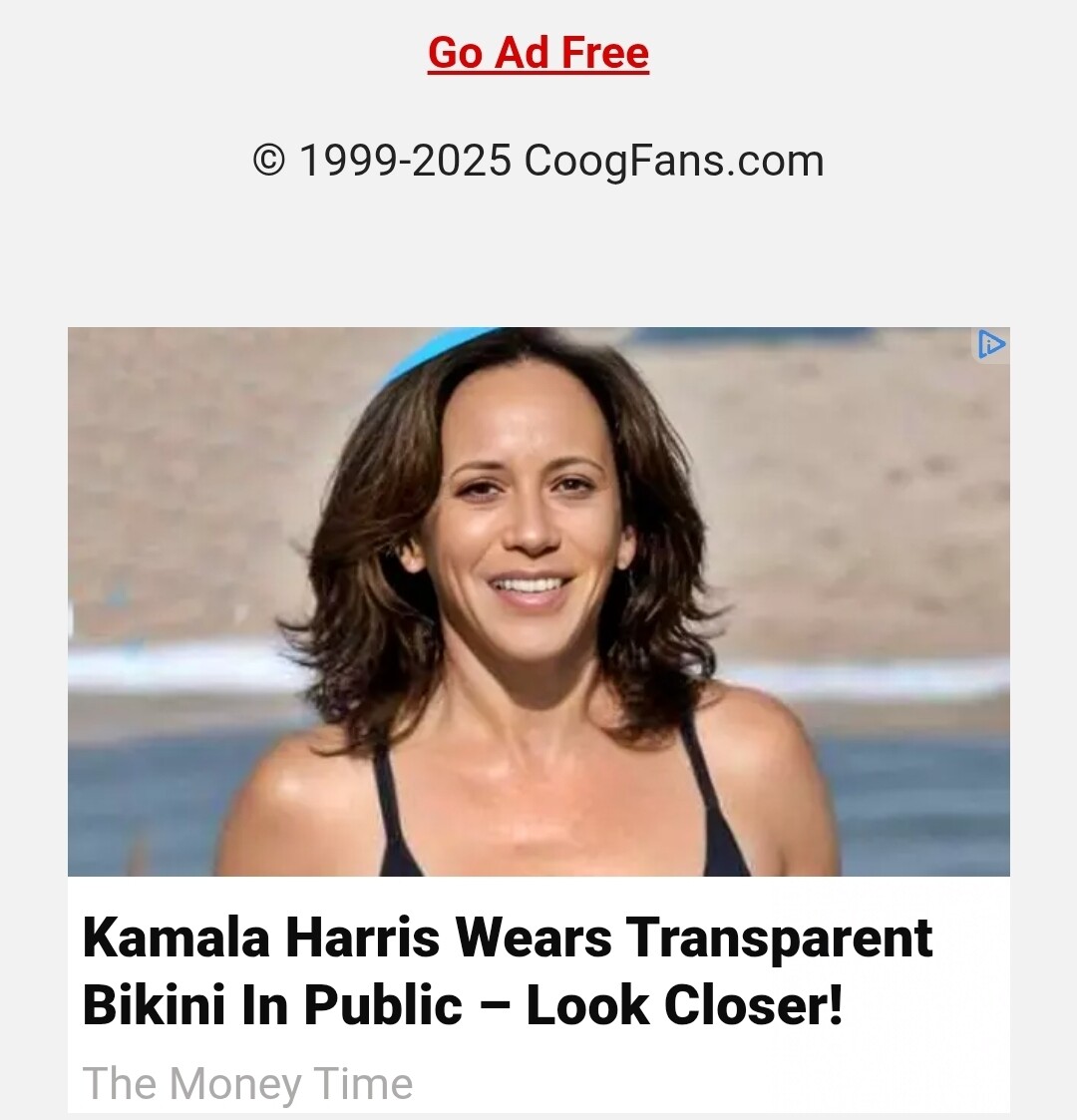Open the AdChoices info icon

tap(991, 345)
